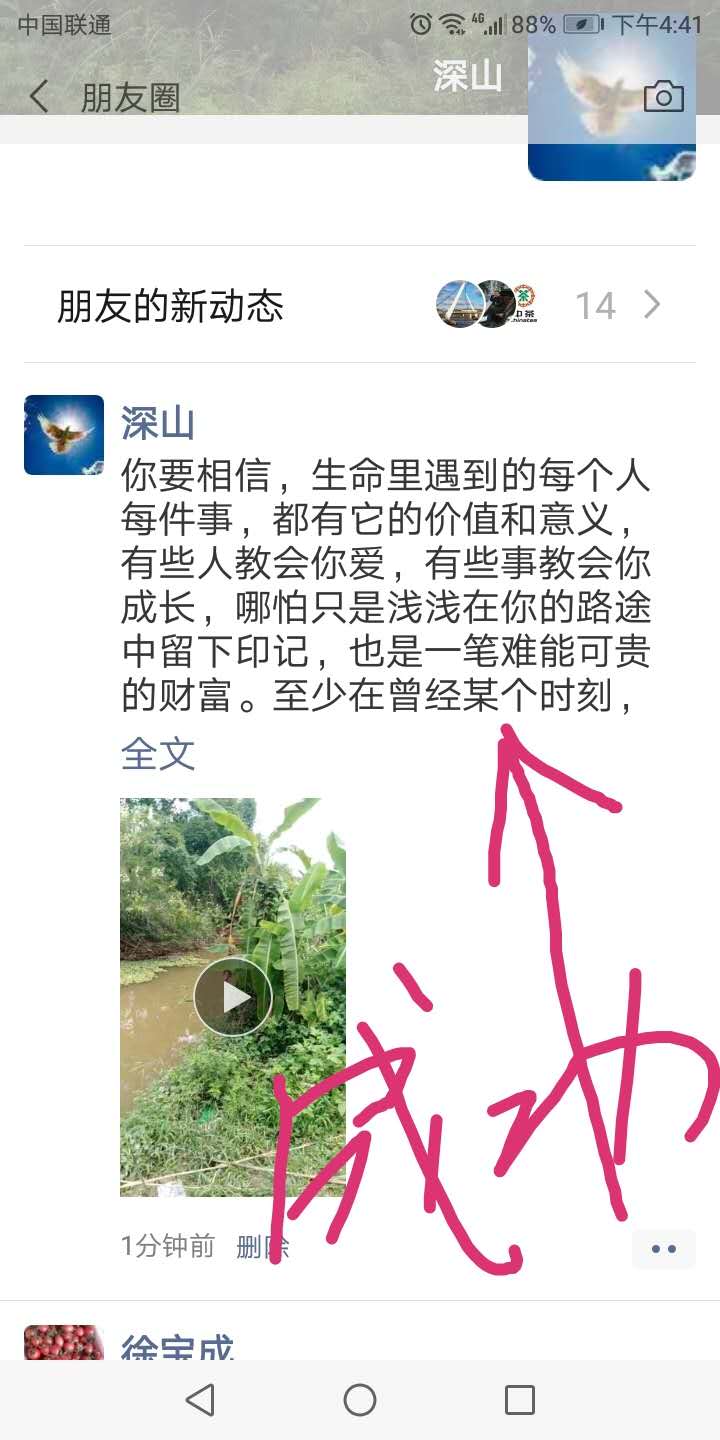The image size is (720, 1440).
Task: Open friends' new updates via the chevron
Action: (x=651, y=303)
